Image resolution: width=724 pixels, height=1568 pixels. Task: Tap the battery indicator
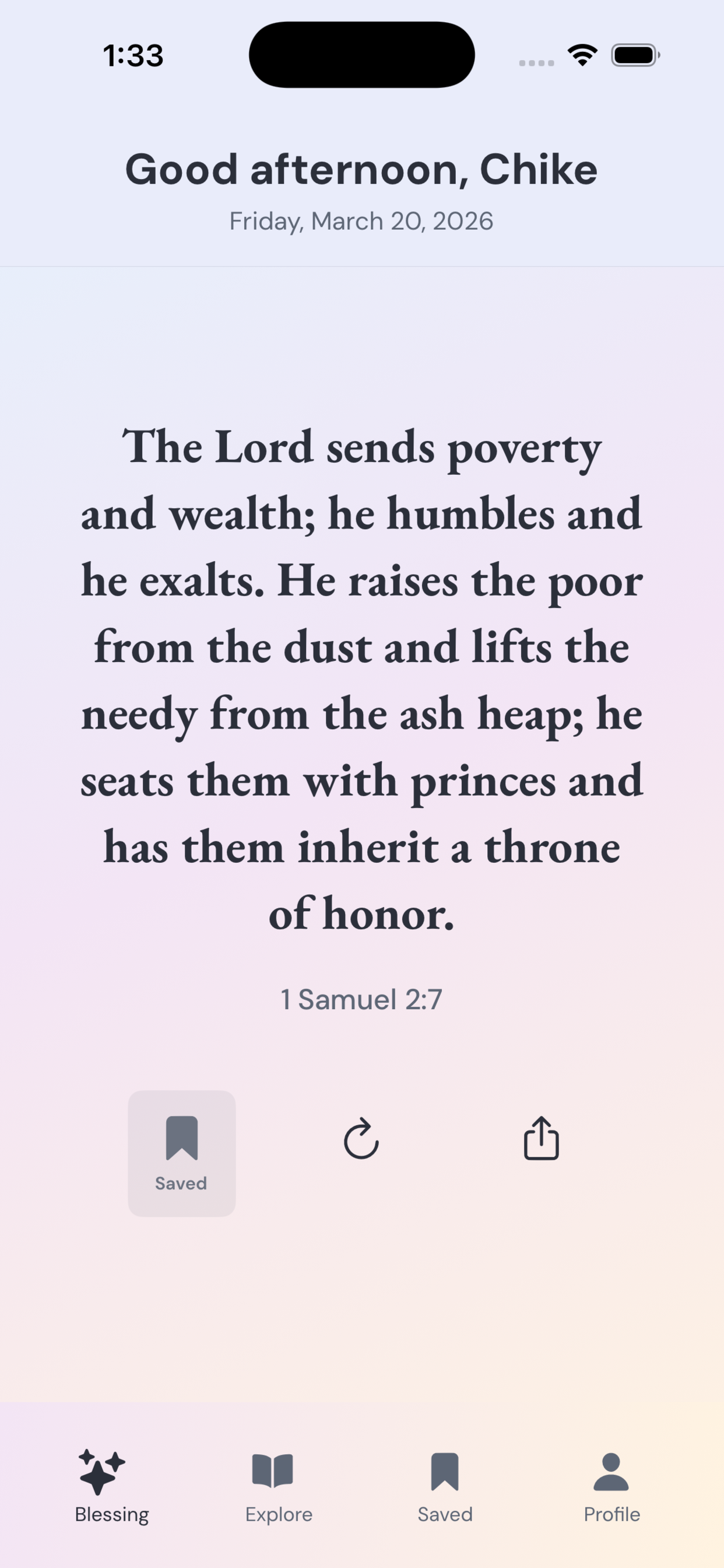635,55
